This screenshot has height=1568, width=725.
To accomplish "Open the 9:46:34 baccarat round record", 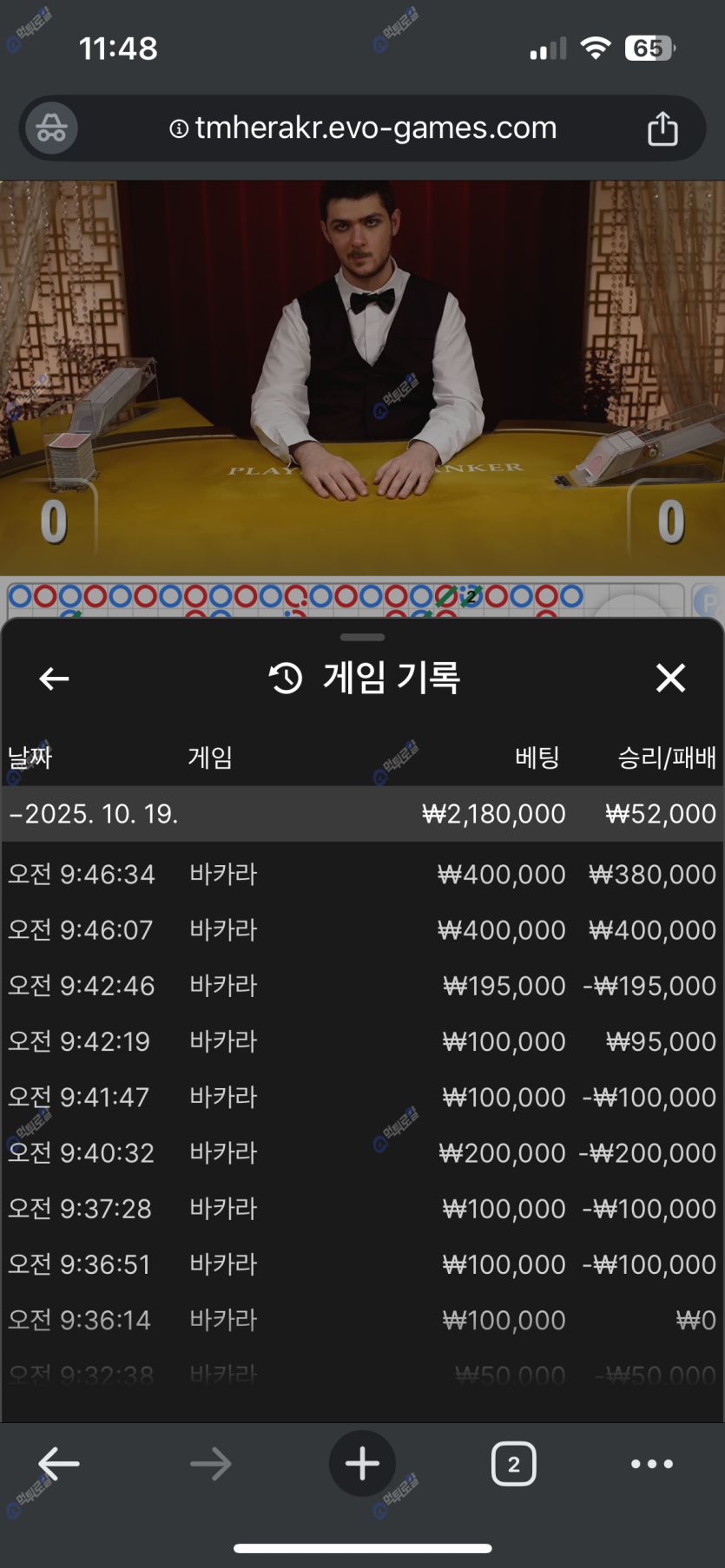I will pos(362,874).
